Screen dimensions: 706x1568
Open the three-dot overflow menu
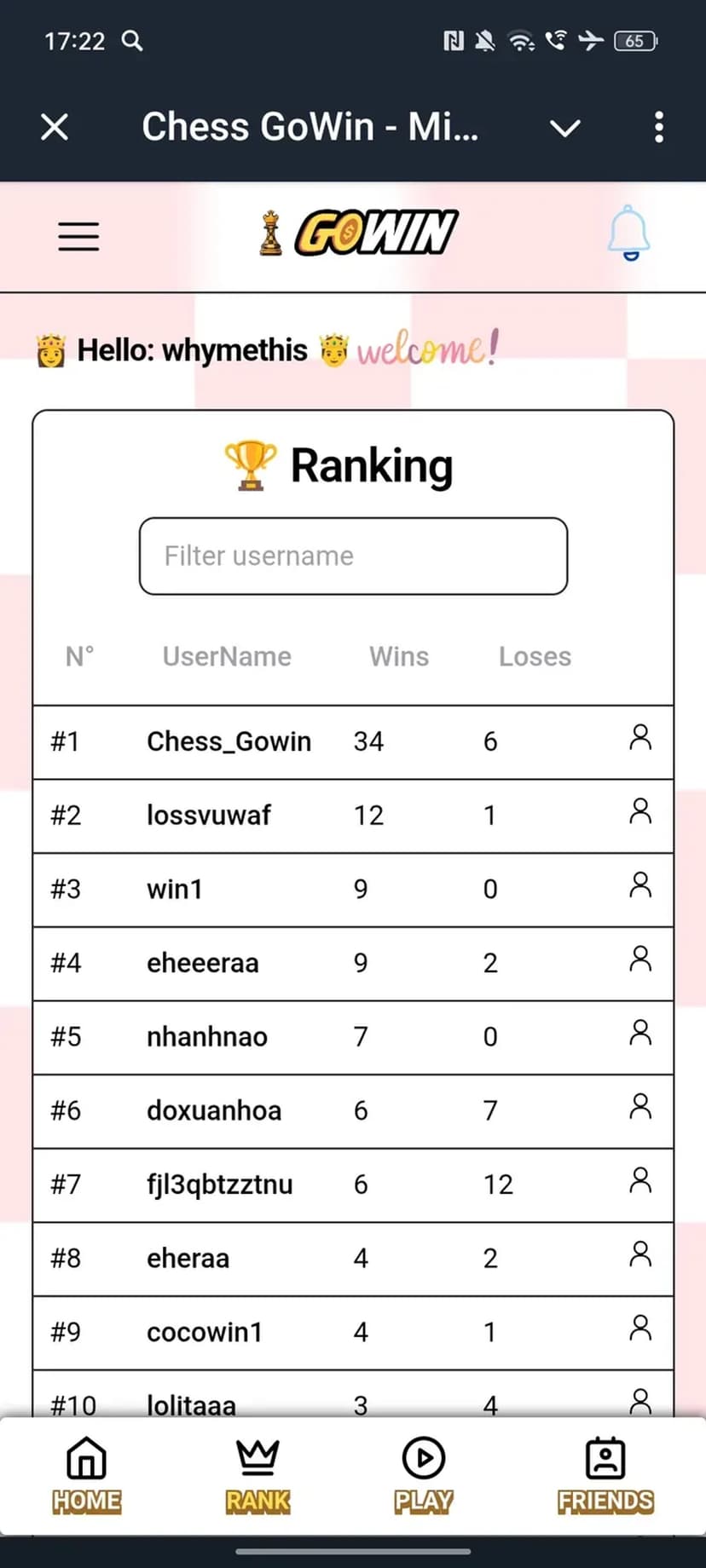(x=658, y=128)
